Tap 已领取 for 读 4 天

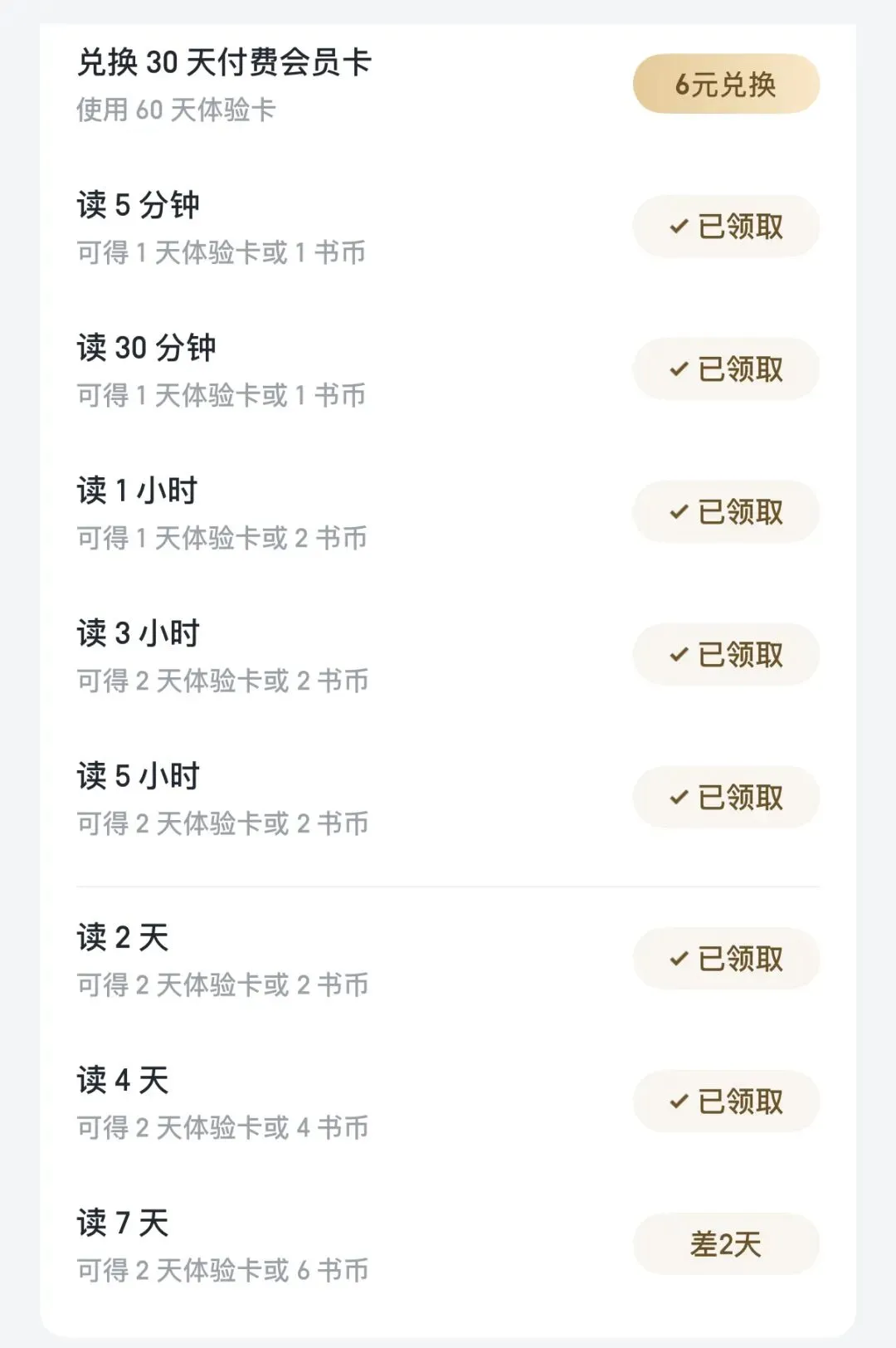pyautogui.click(x=726, y=1101)
